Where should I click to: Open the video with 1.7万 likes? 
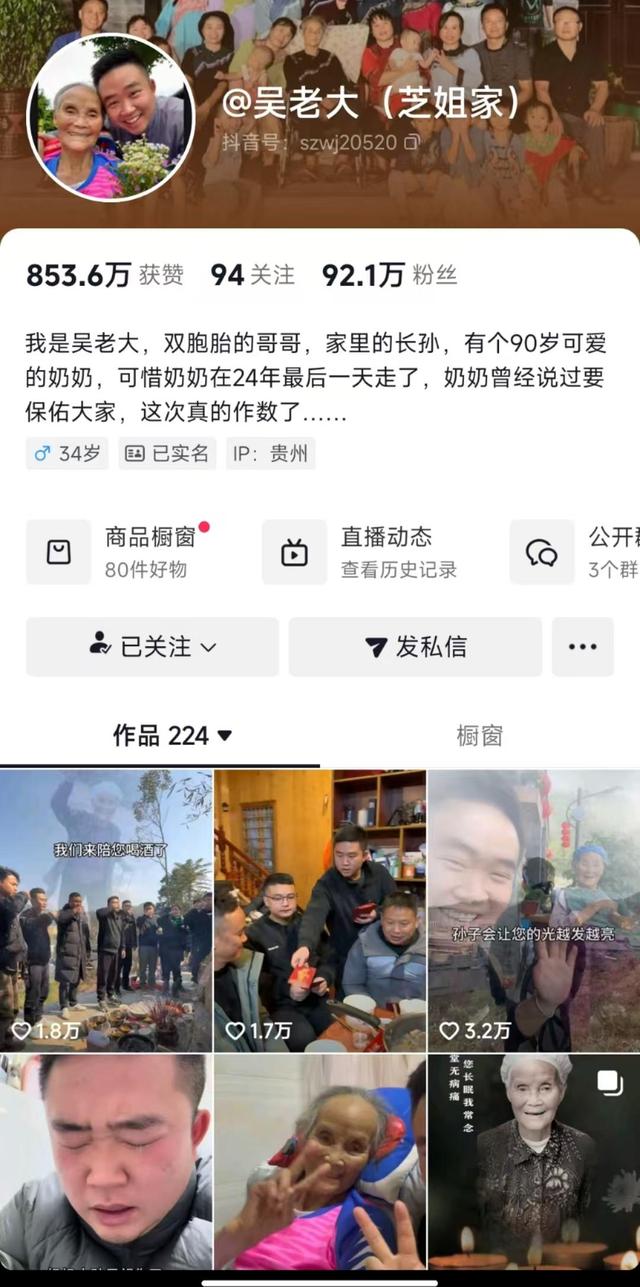(x=320, y=910)
